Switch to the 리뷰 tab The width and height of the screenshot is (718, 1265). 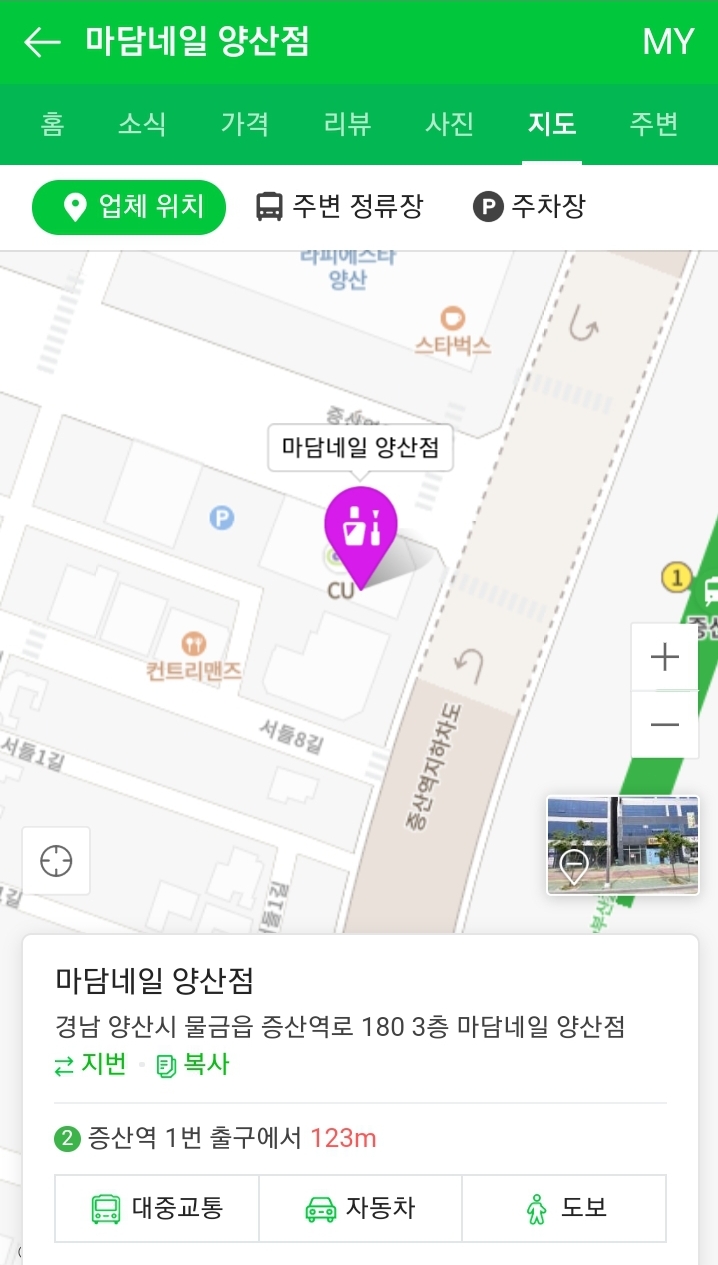pyautogui.click(x=348, y=124)
